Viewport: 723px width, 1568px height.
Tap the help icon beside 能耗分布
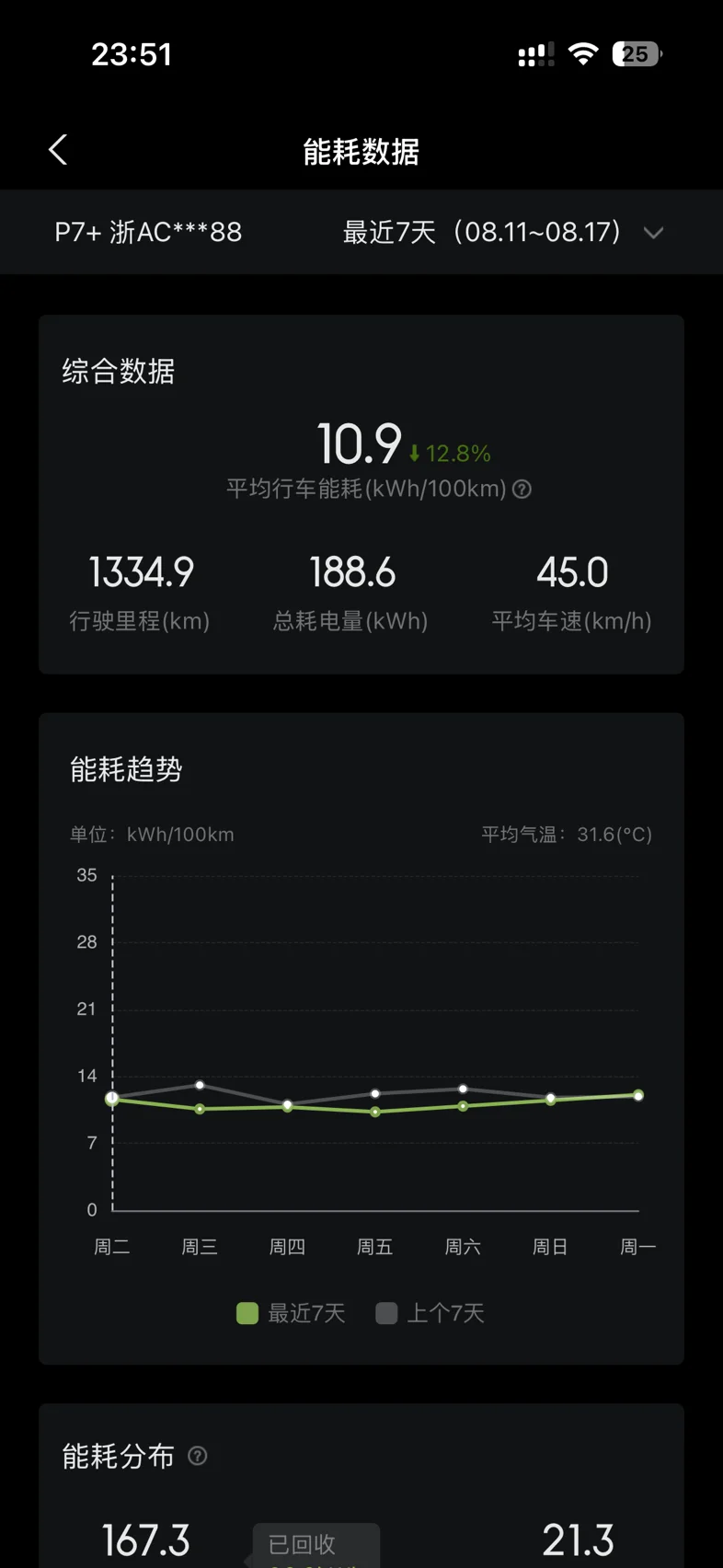(x=197, y=1456)
